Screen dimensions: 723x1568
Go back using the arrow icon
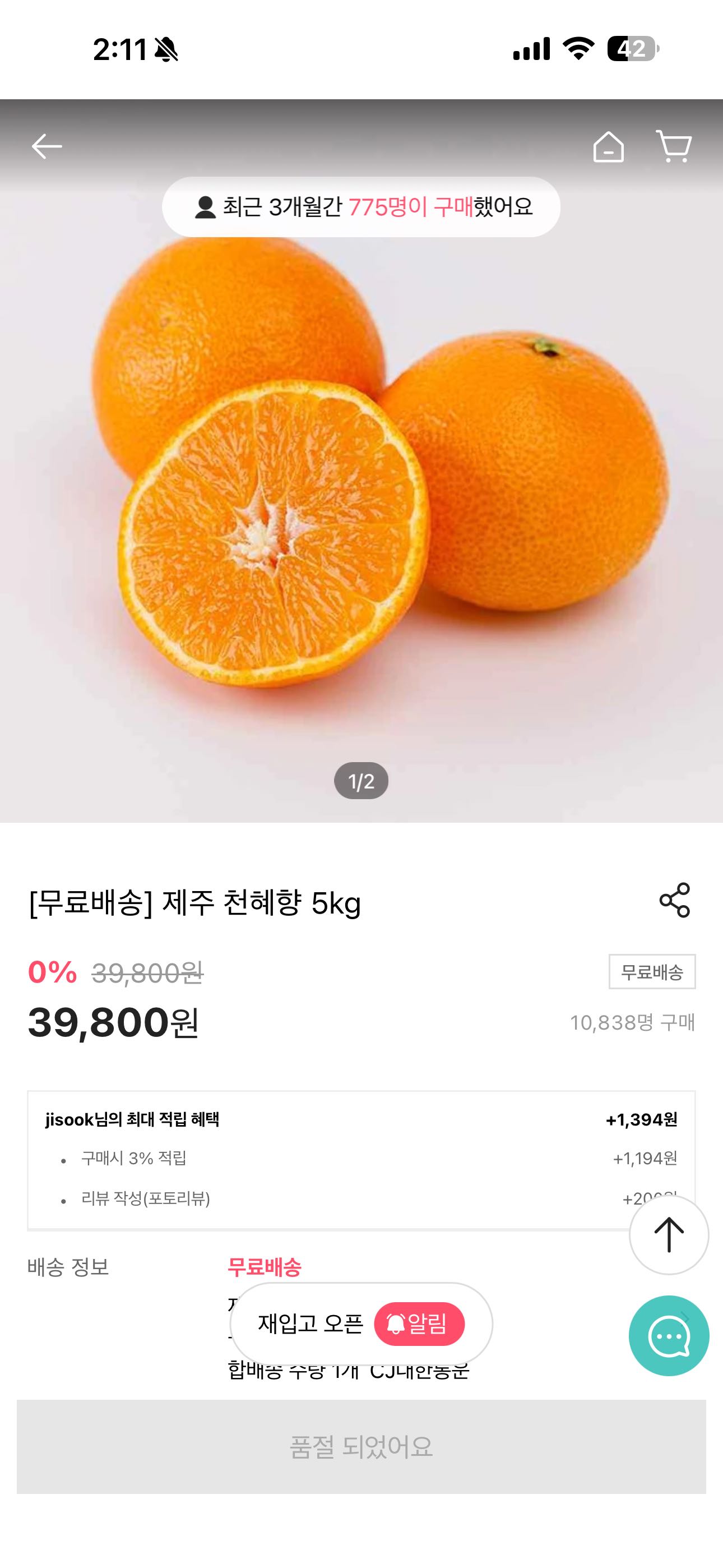(47, 147)
